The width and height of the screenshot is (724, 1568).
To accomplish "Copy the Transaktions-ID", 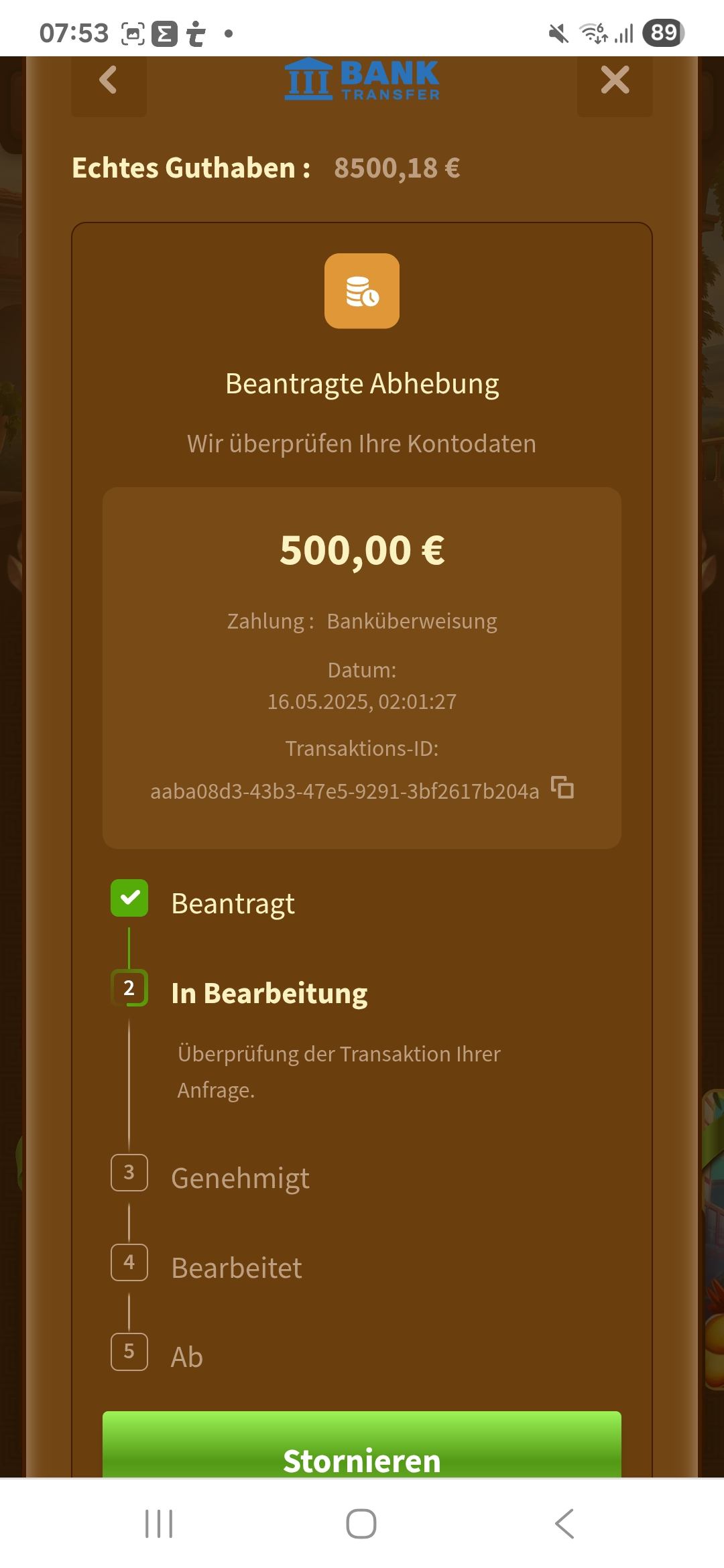I will click(562, 787).
